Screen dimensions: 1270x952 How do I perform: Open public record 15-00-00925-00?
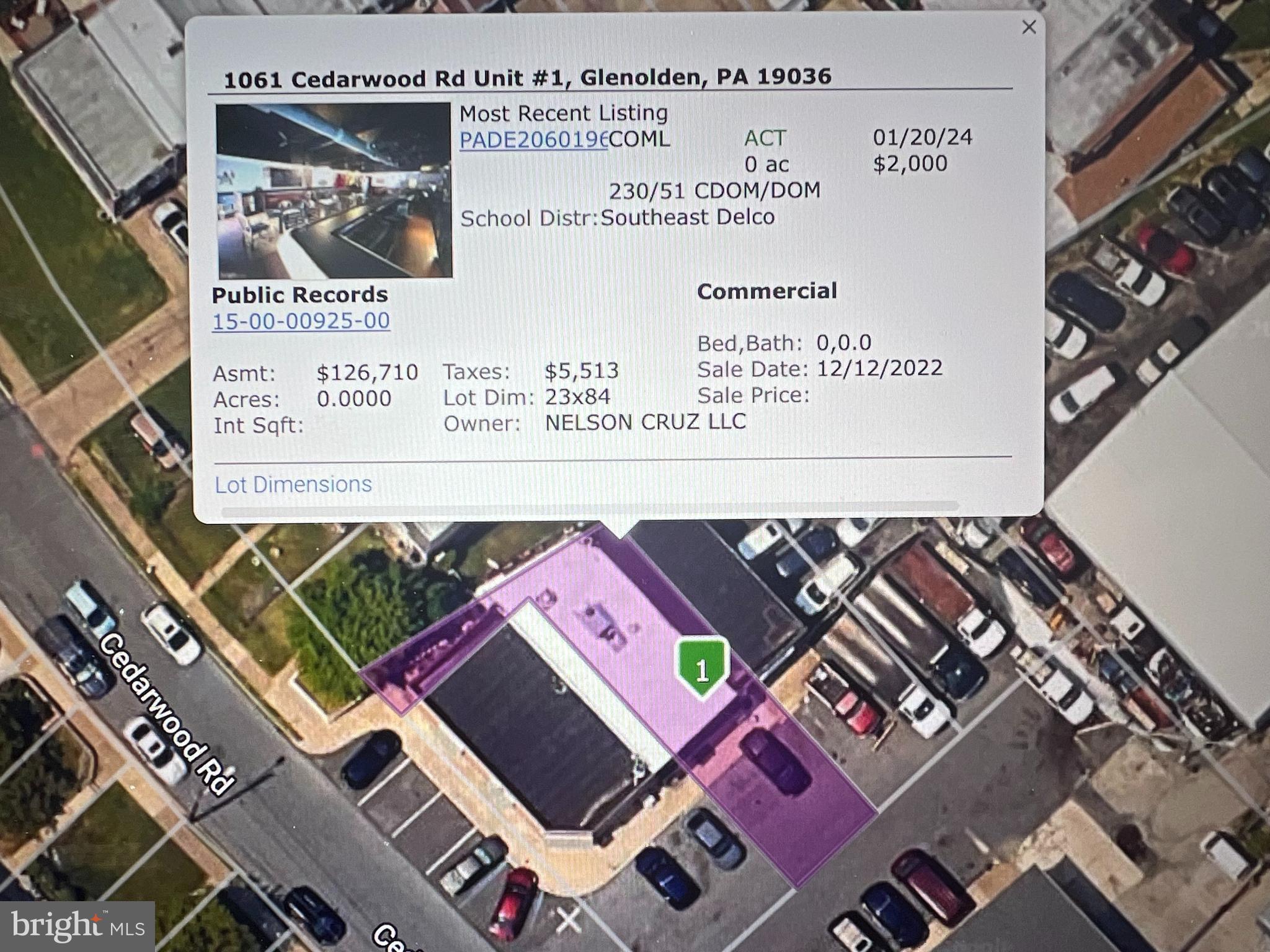click(x=301, y=321)
